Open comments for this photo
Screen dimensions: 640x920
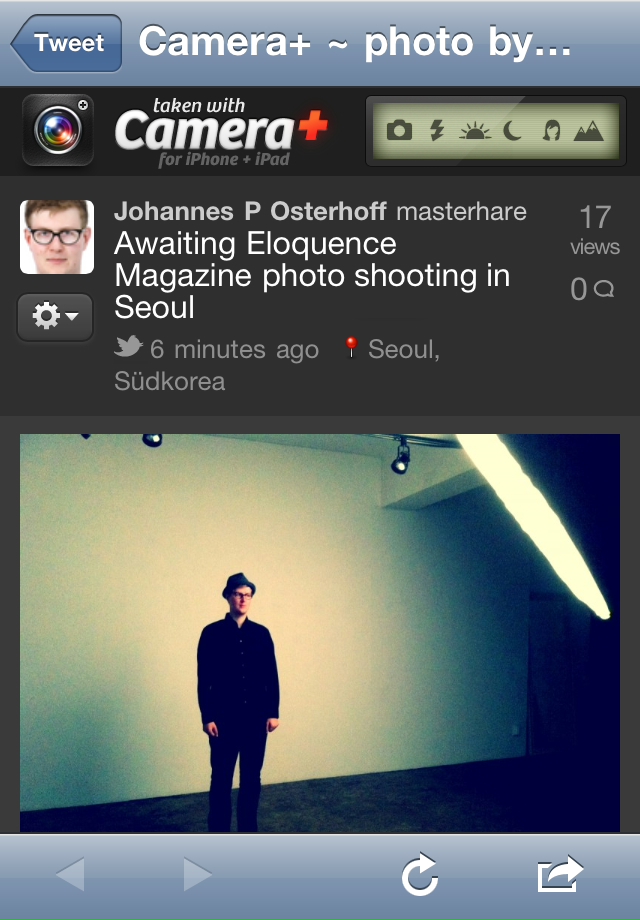(593, 290)
